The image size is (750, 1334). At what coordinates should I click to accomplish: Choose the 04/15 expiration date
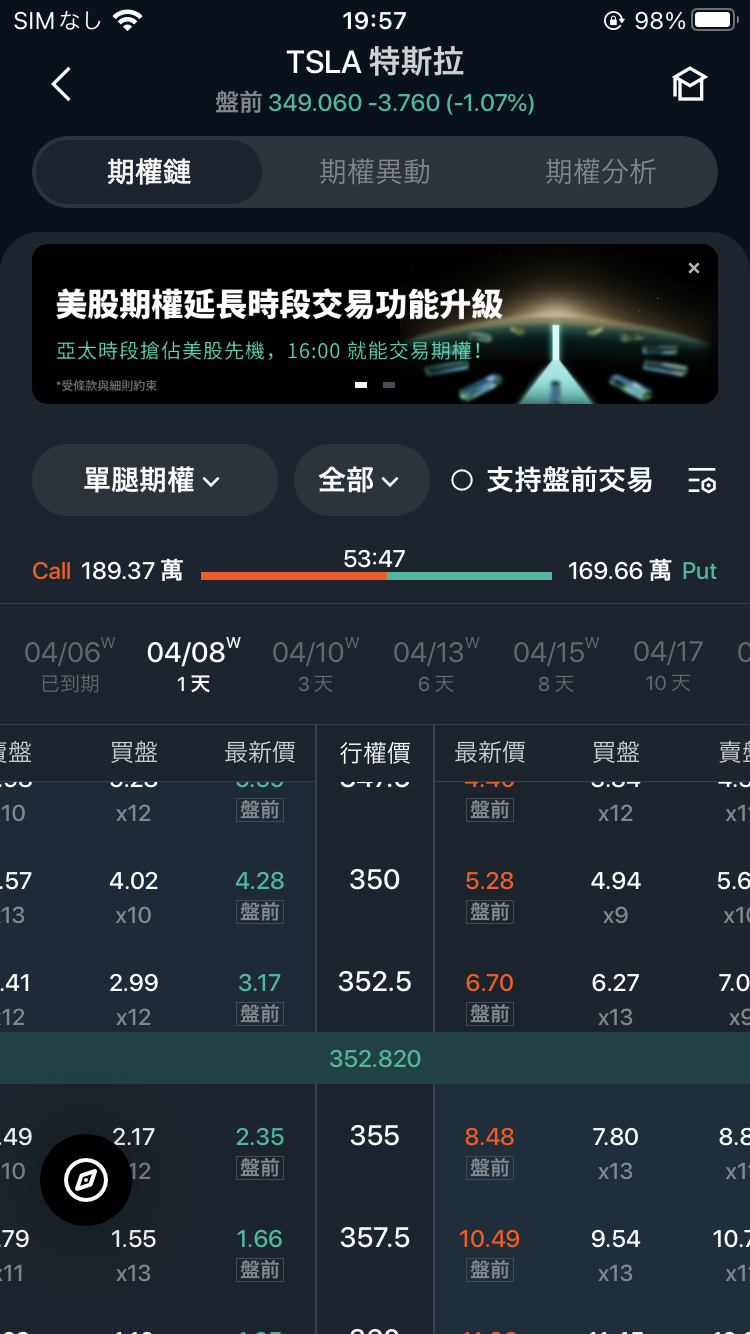(x=555, y=665)
